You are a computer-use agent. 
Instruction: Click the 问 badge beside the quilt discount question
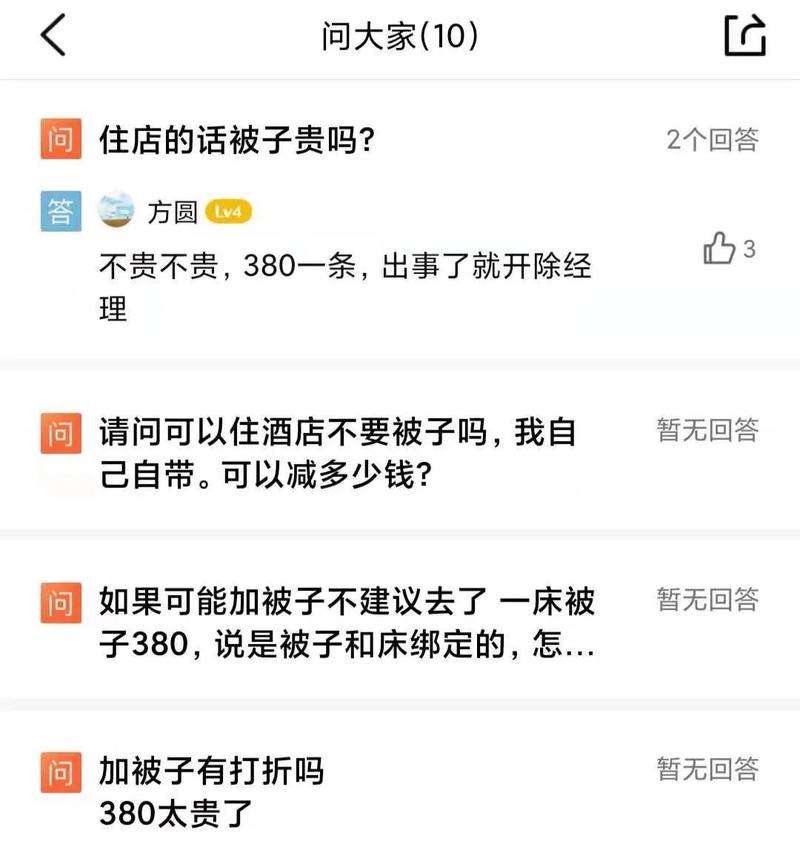pos(58,770)
